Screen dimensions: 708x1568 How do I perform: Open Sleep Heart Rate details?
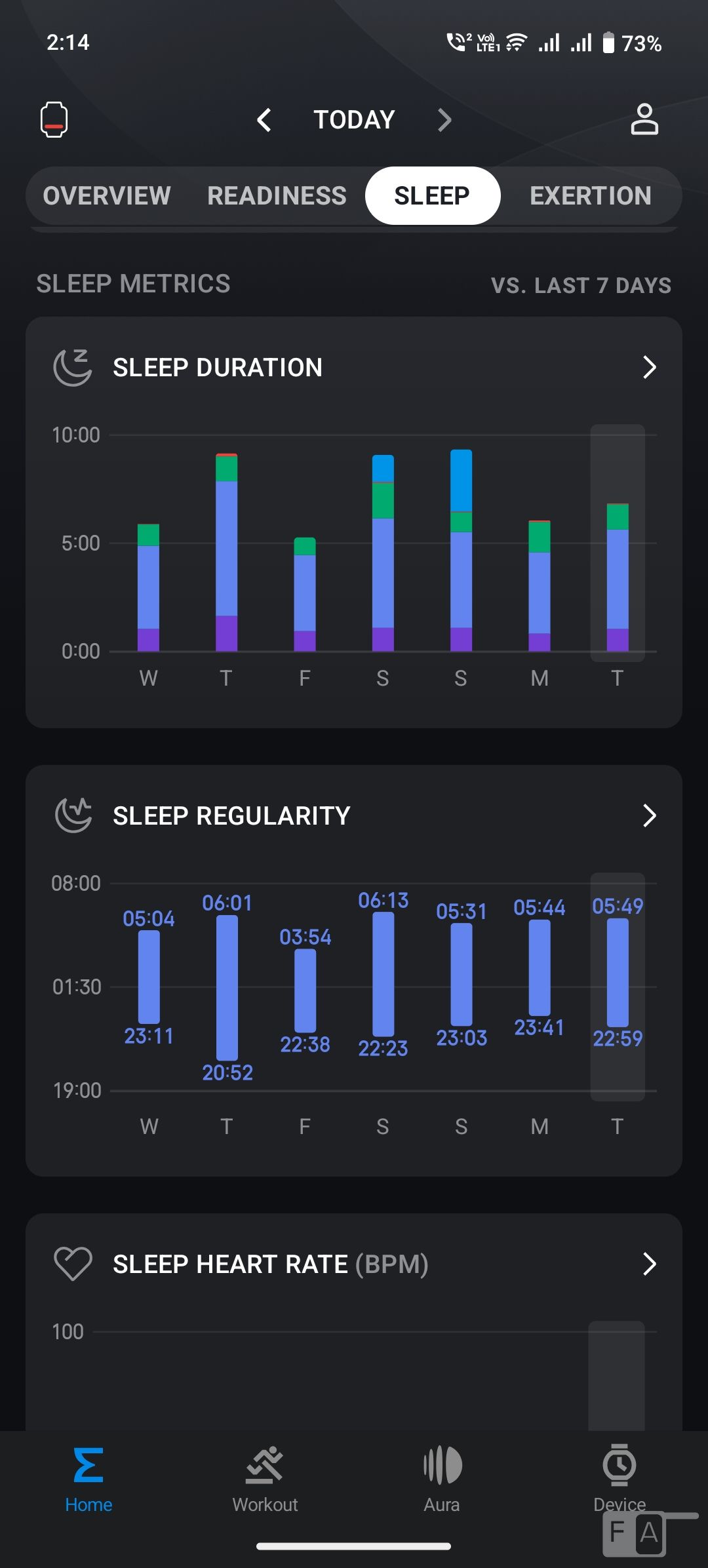tap(649, 1264)
